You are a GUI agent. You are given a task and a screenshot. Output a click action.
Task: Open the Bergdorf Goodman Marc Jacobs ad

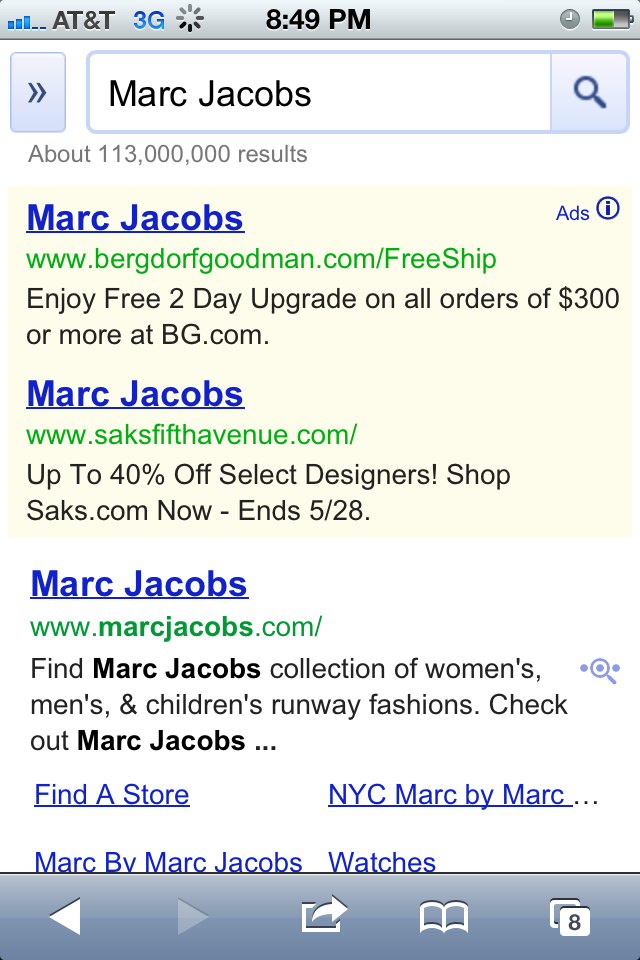135,218
